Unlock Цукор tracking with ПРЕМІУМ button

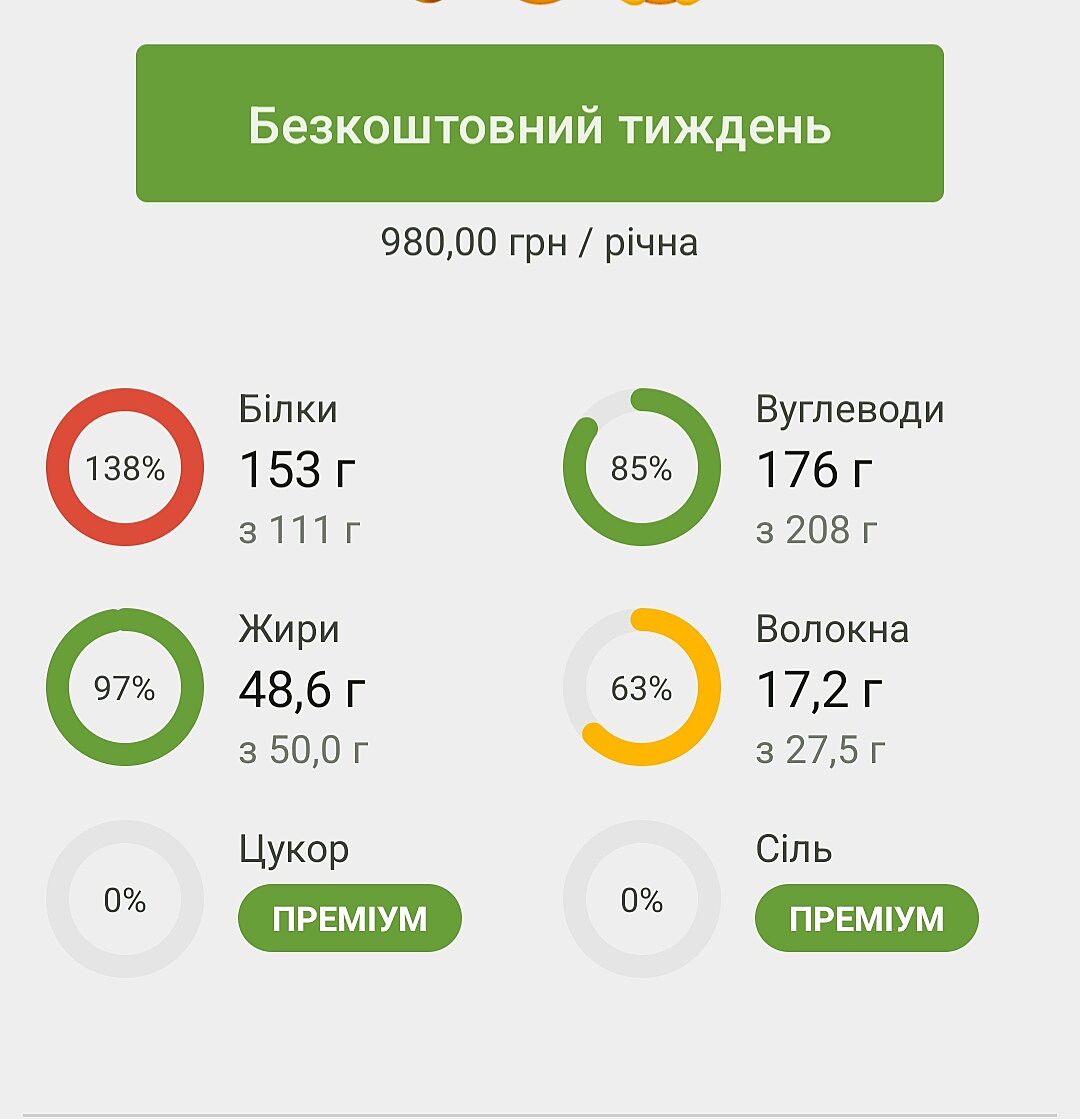pyautogui.click(x=349, y=918)
